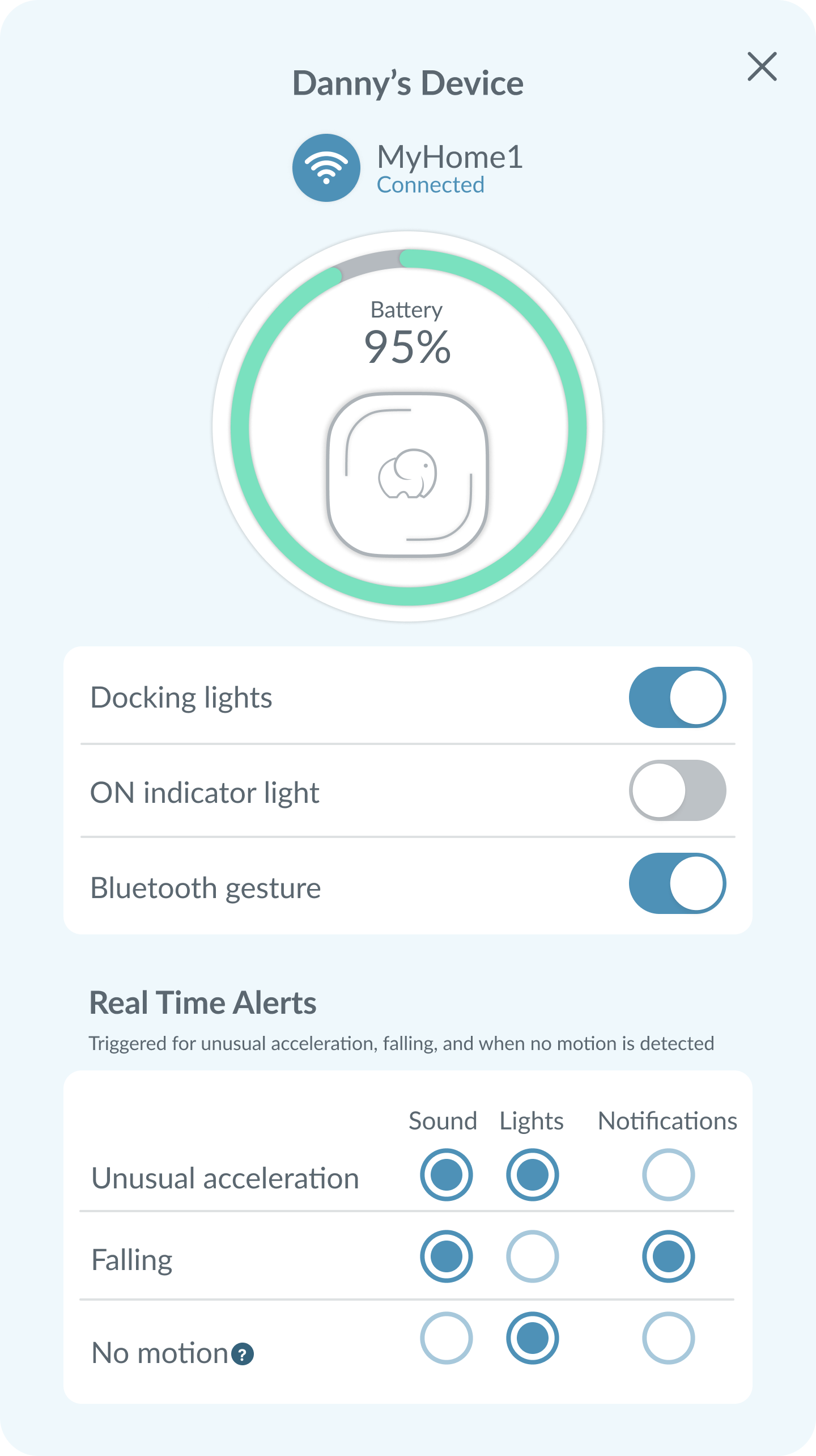Enable Sound for No motion
The height and width of the screenshot is (1456, 816).
click(x=447, y=1338)
